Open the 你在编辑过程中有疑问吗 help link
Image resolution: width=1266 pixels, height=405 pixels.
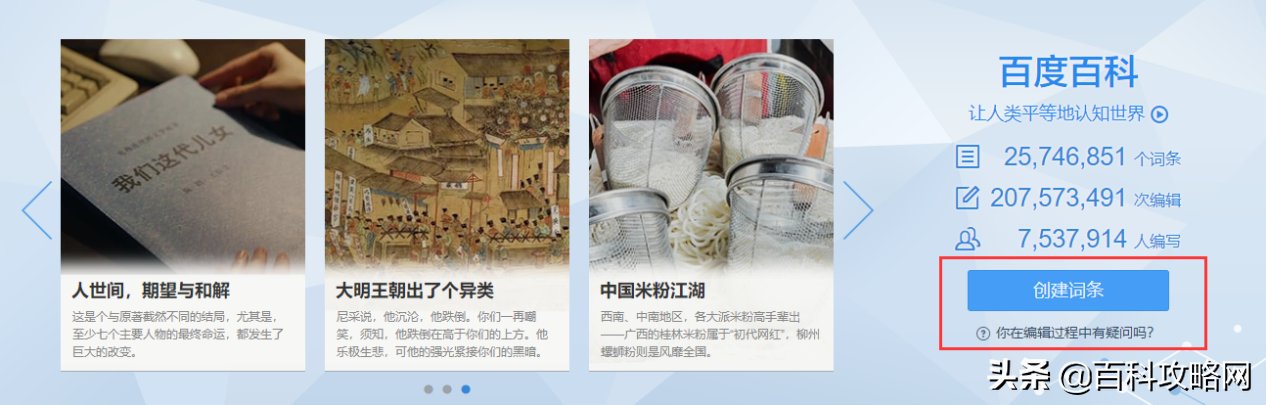(1073, 333)
